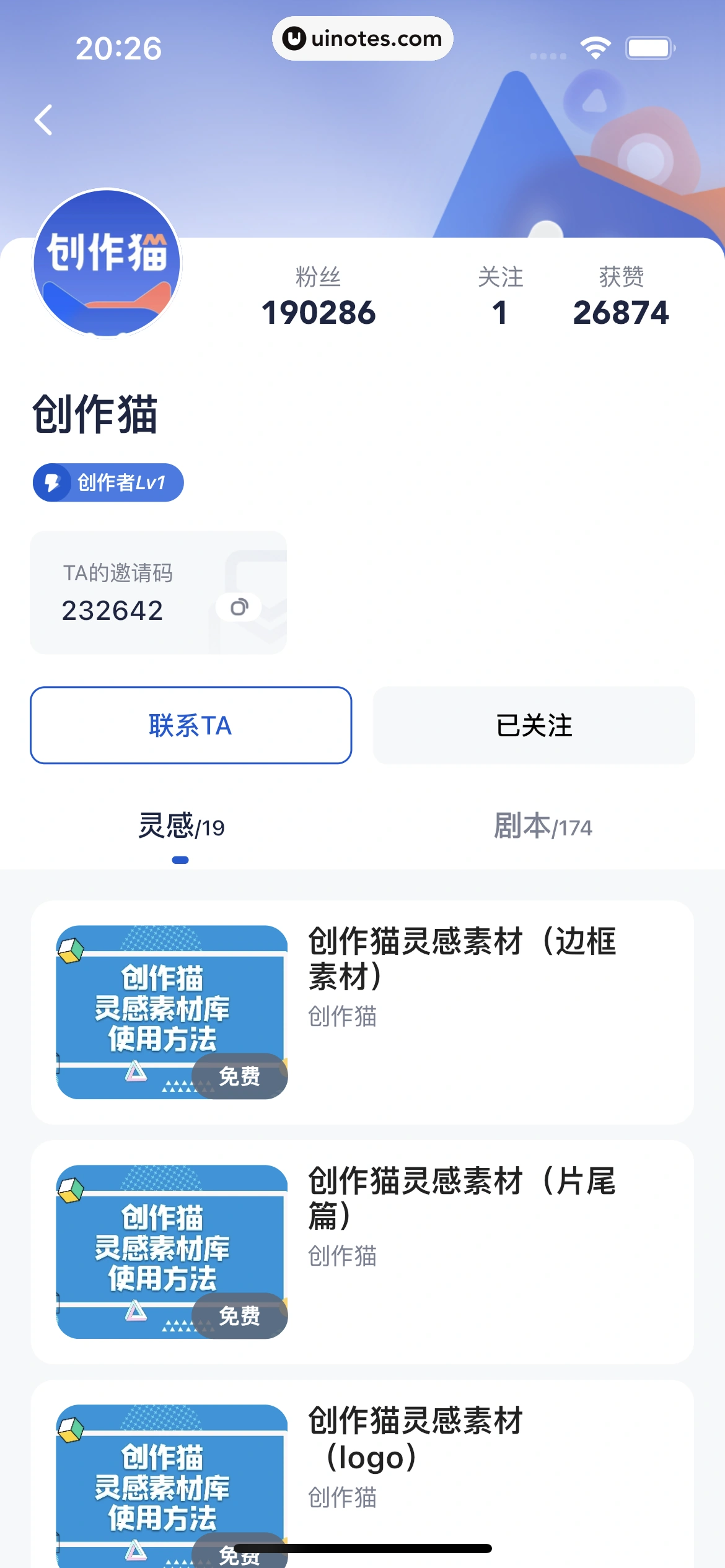Image resolution: width=725 pixels, height=1568 pixels.
Task: Open the 粉丝 followers list
Action: point(319,297)
